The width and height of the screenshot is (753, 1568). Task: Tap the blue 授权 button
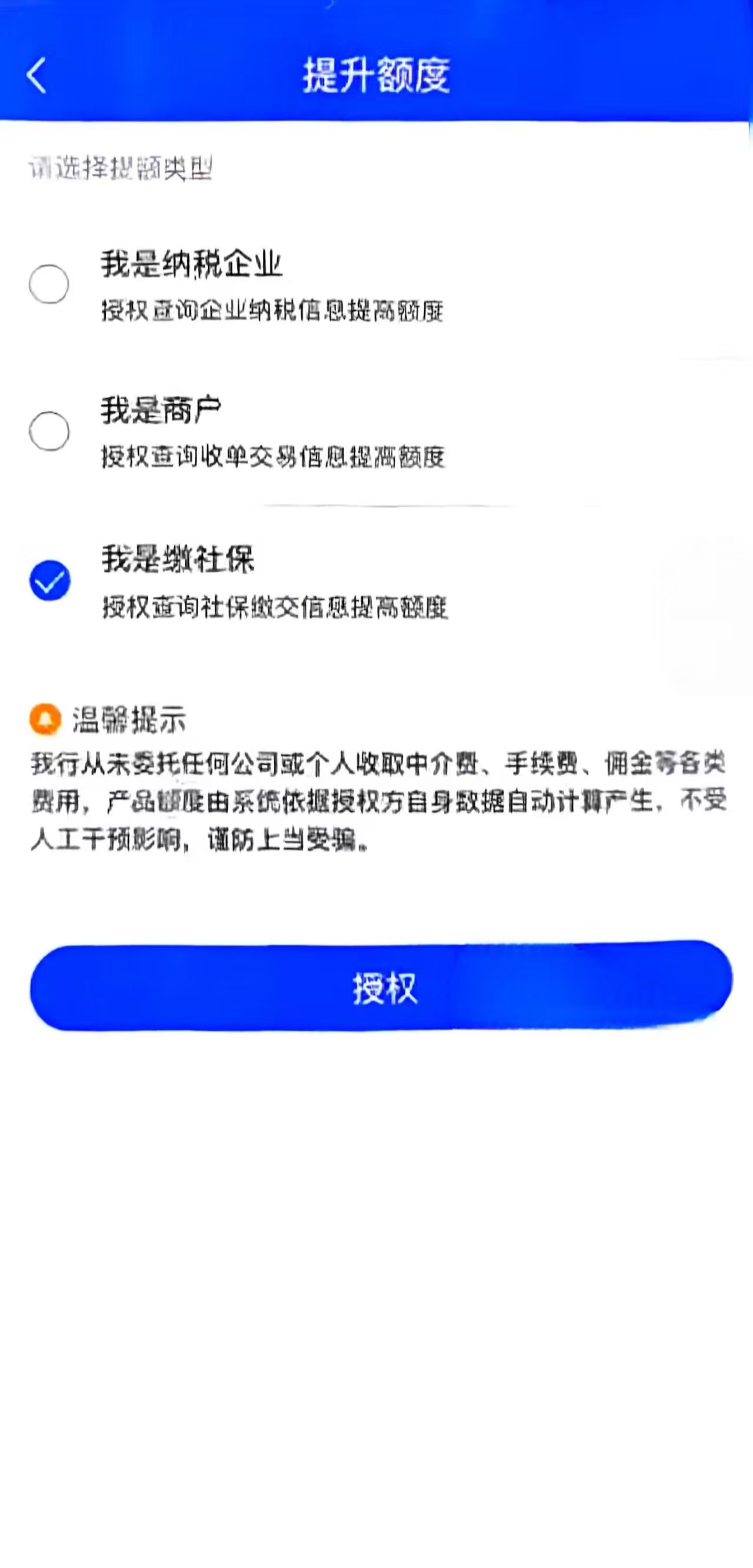[x=381, y=986]
